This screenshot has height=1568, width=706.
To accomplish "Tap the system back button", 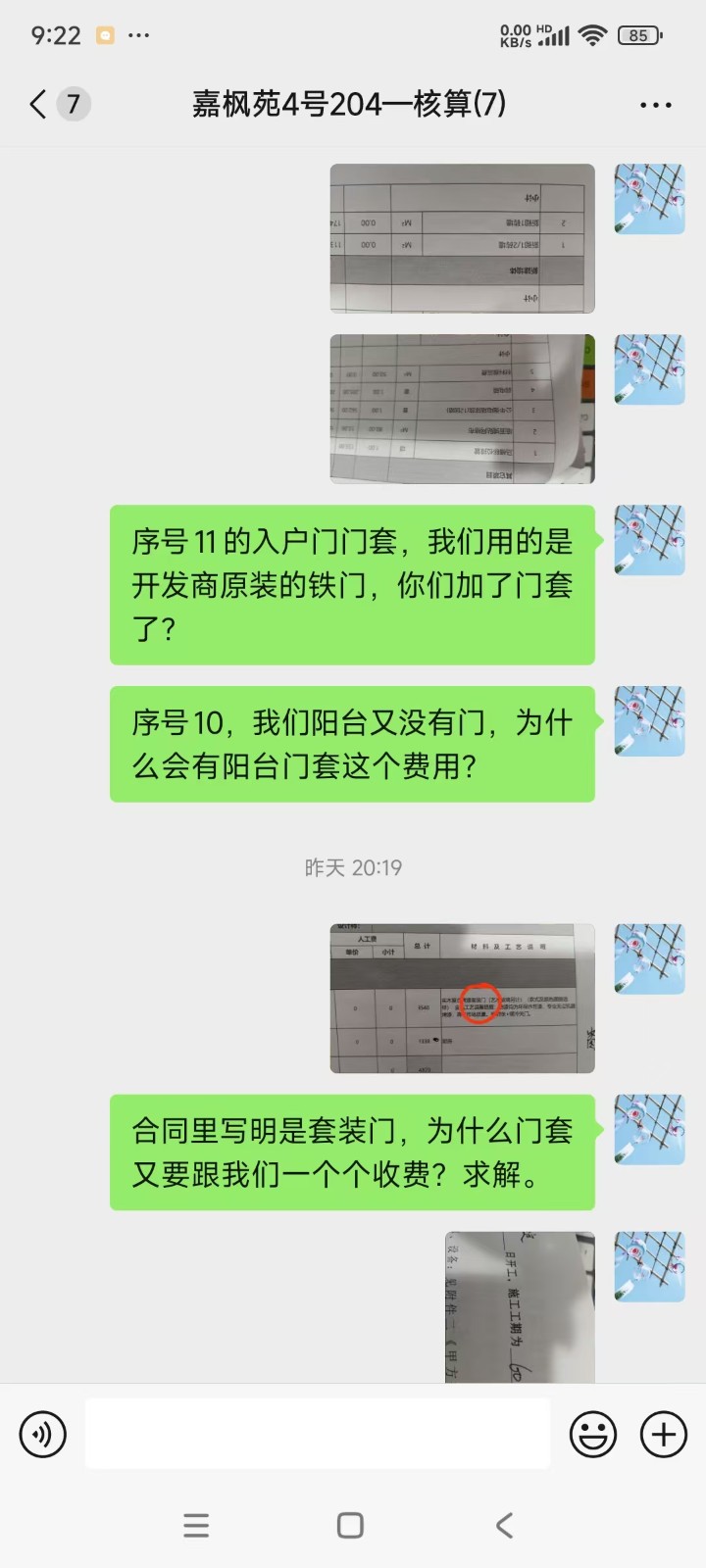I will pos(504,1526).
